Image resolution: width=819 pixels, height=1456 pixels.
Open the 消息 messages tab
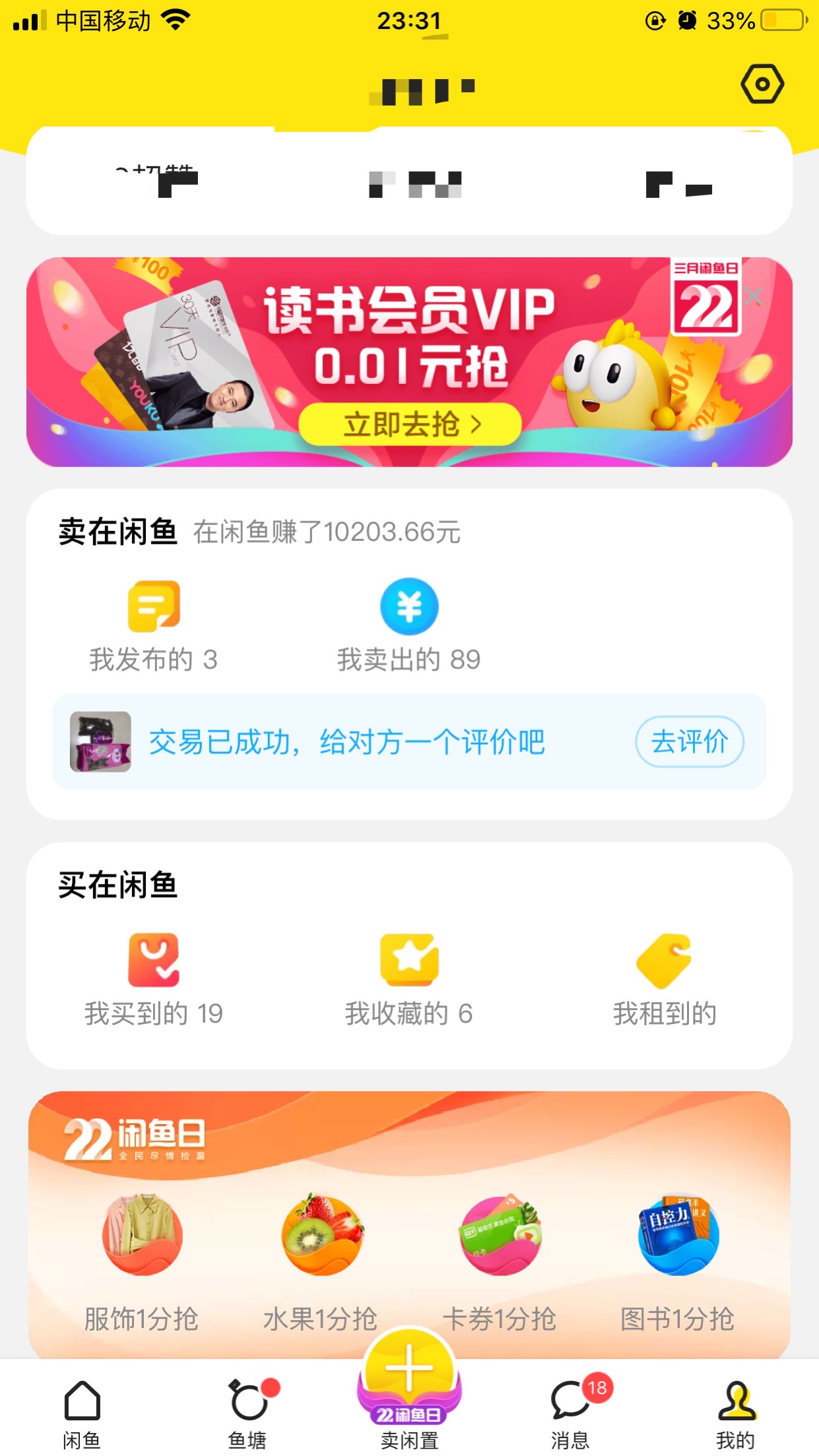click(x=570, y=1413)
